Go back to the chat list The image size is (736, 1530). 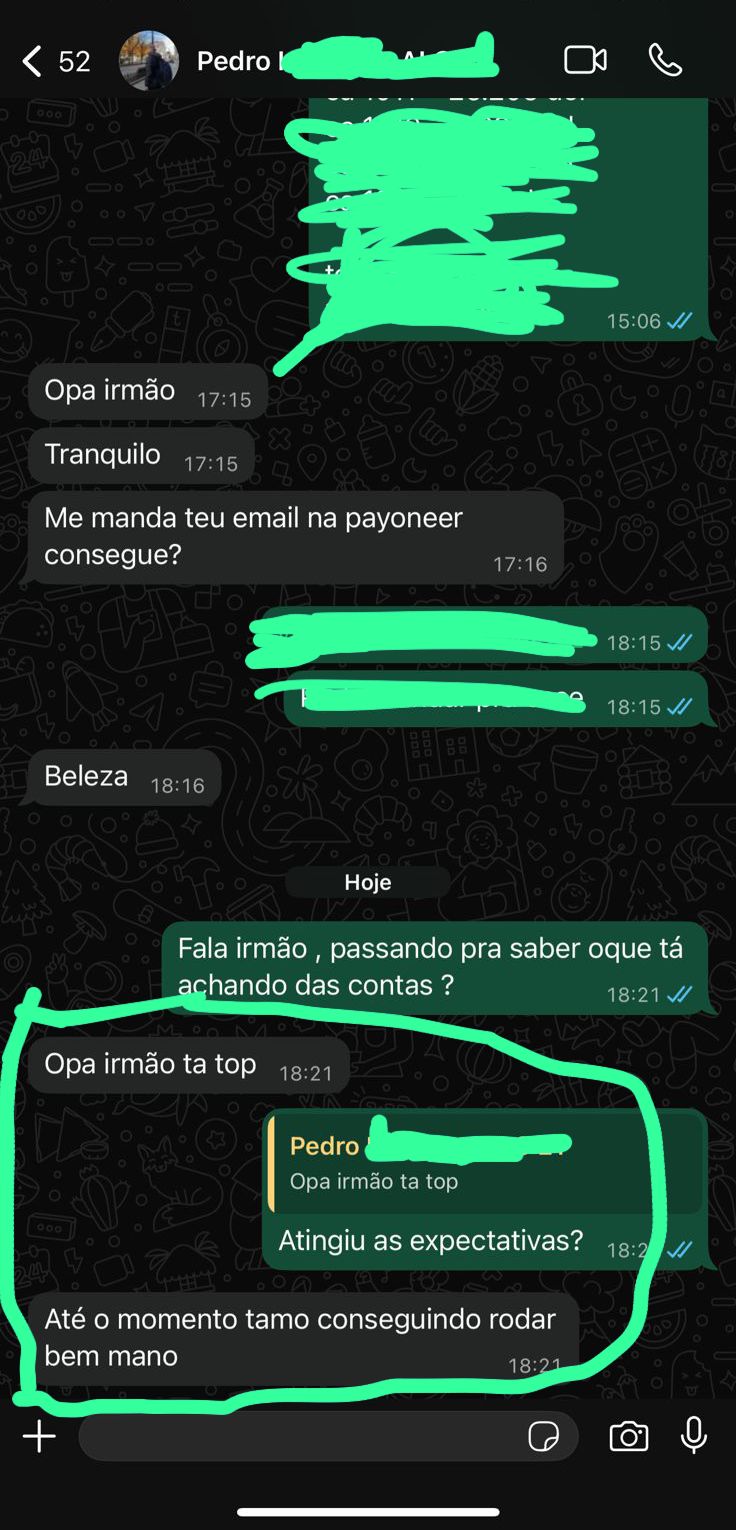pos(33,62)
